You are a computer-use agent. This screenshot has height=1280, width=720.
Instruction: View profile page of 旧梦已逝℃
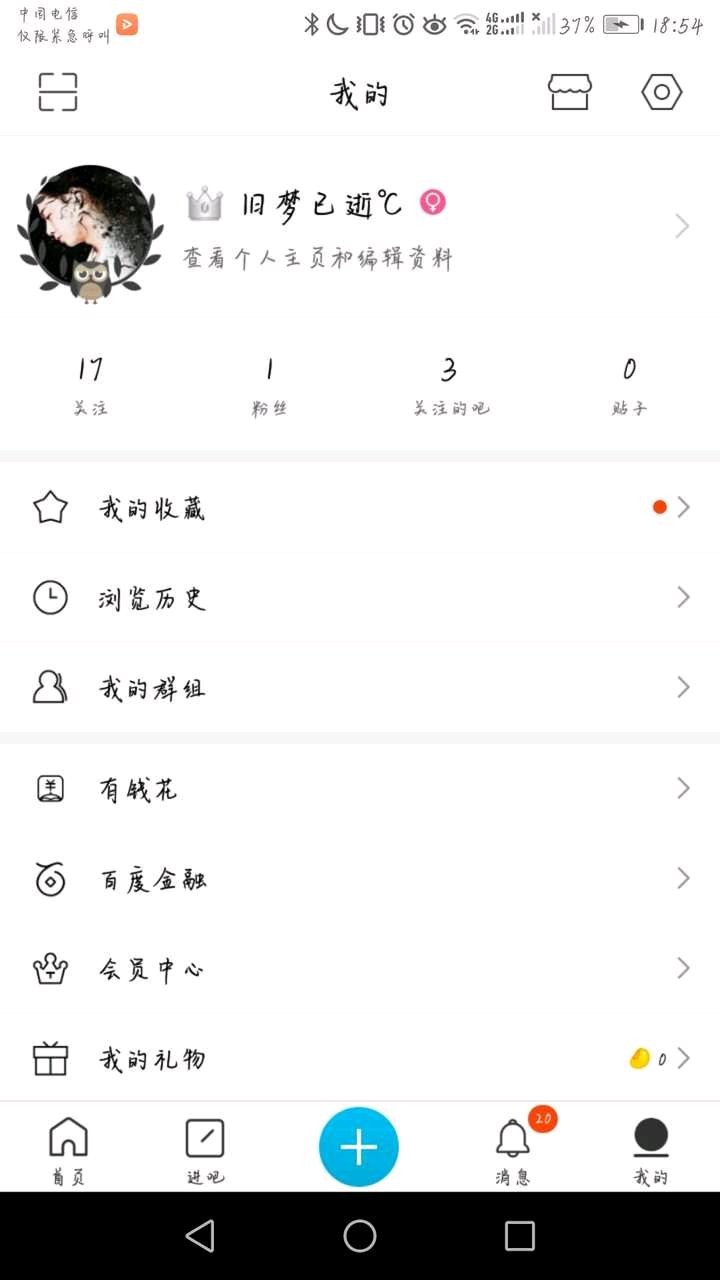(360, 228)
